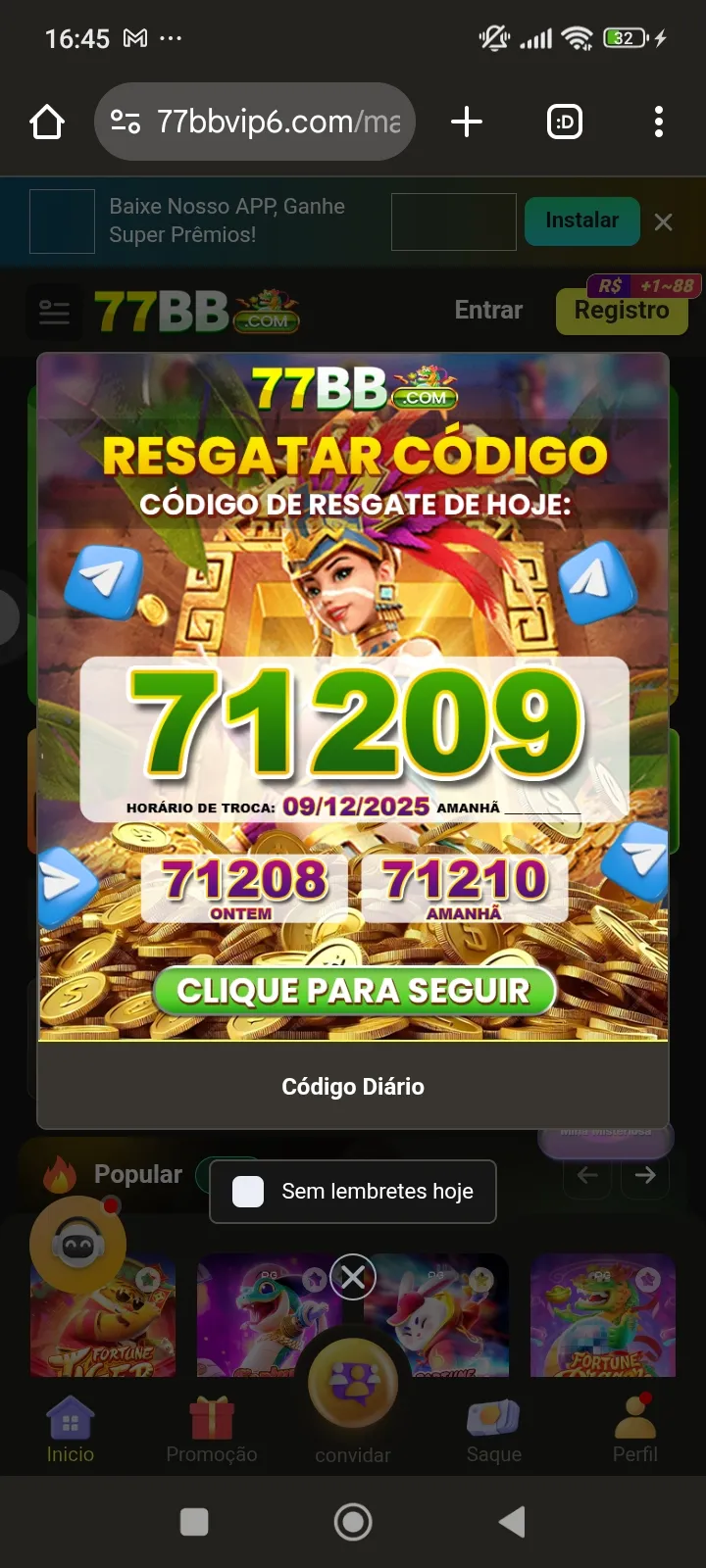Open the tab switcher

[565, 122]
